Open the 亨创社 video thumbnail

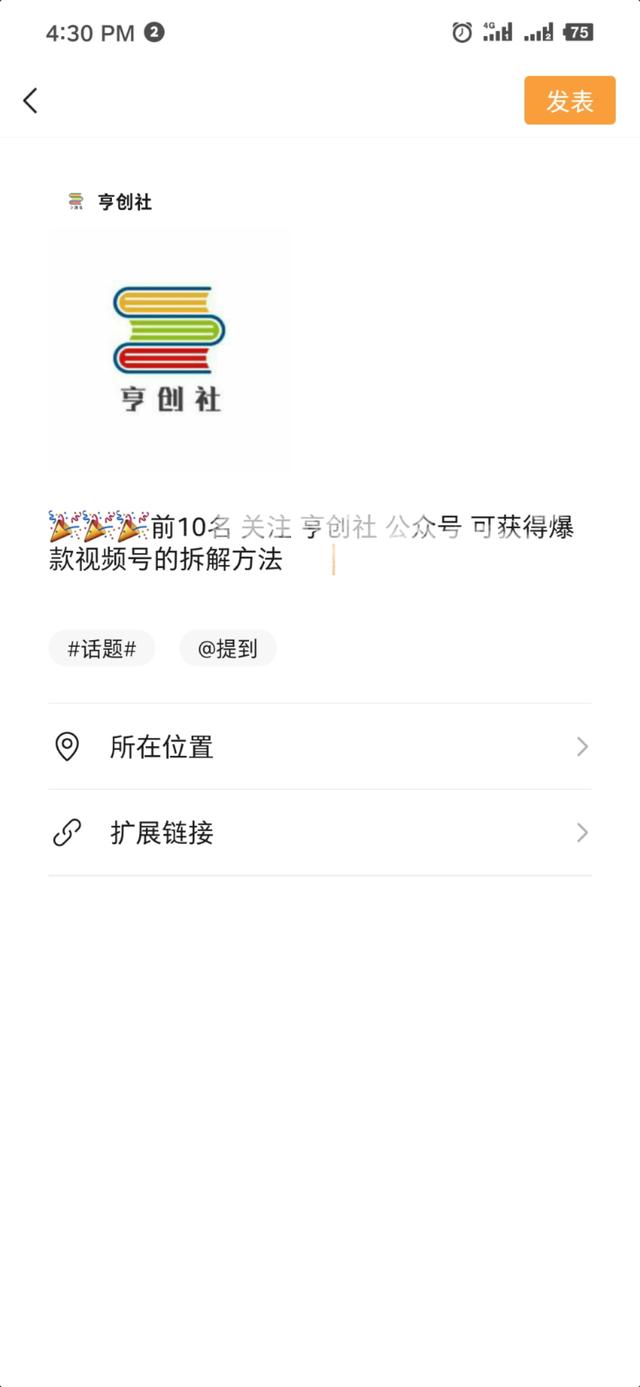(x=169, y=351)
